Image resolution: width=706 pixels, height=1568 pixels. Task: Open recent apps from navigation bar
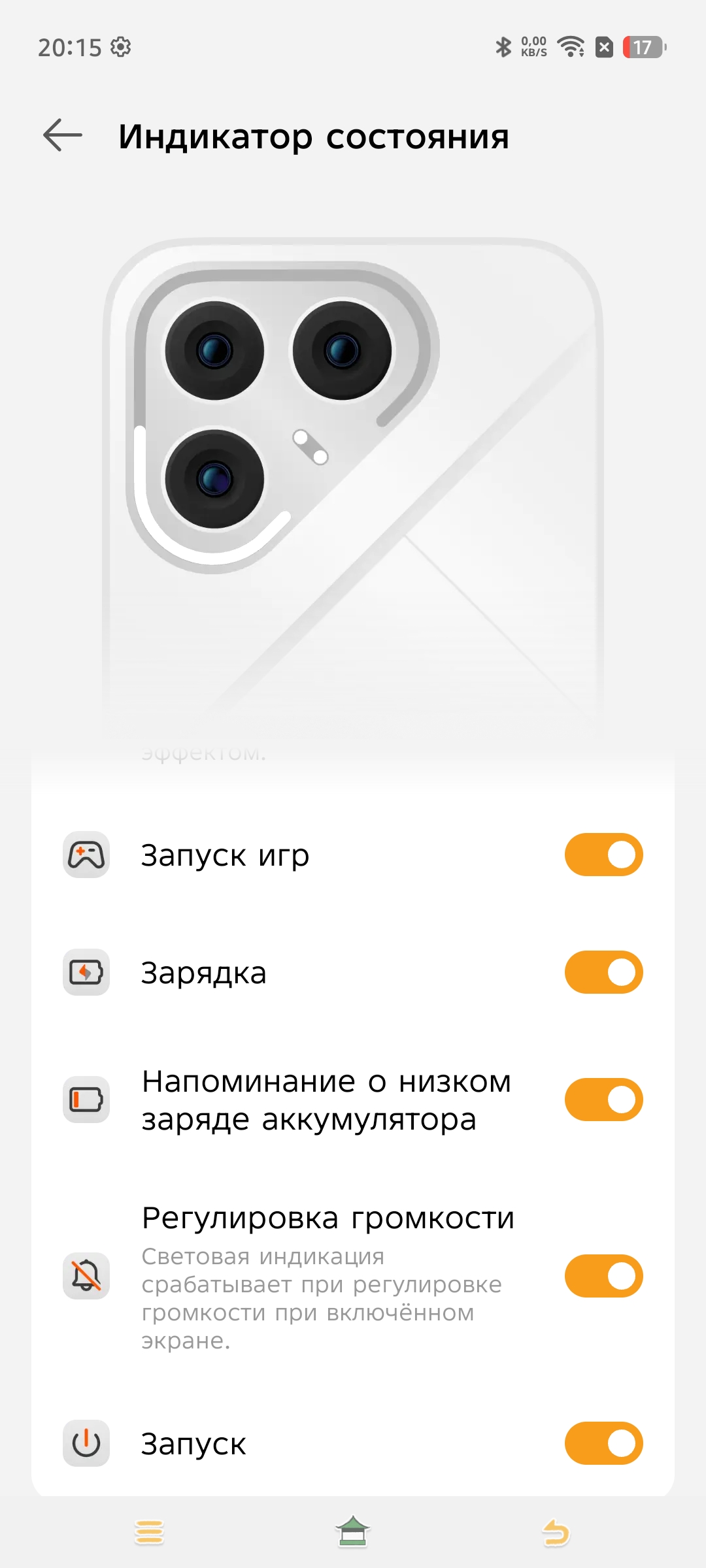coord(149,1532)
